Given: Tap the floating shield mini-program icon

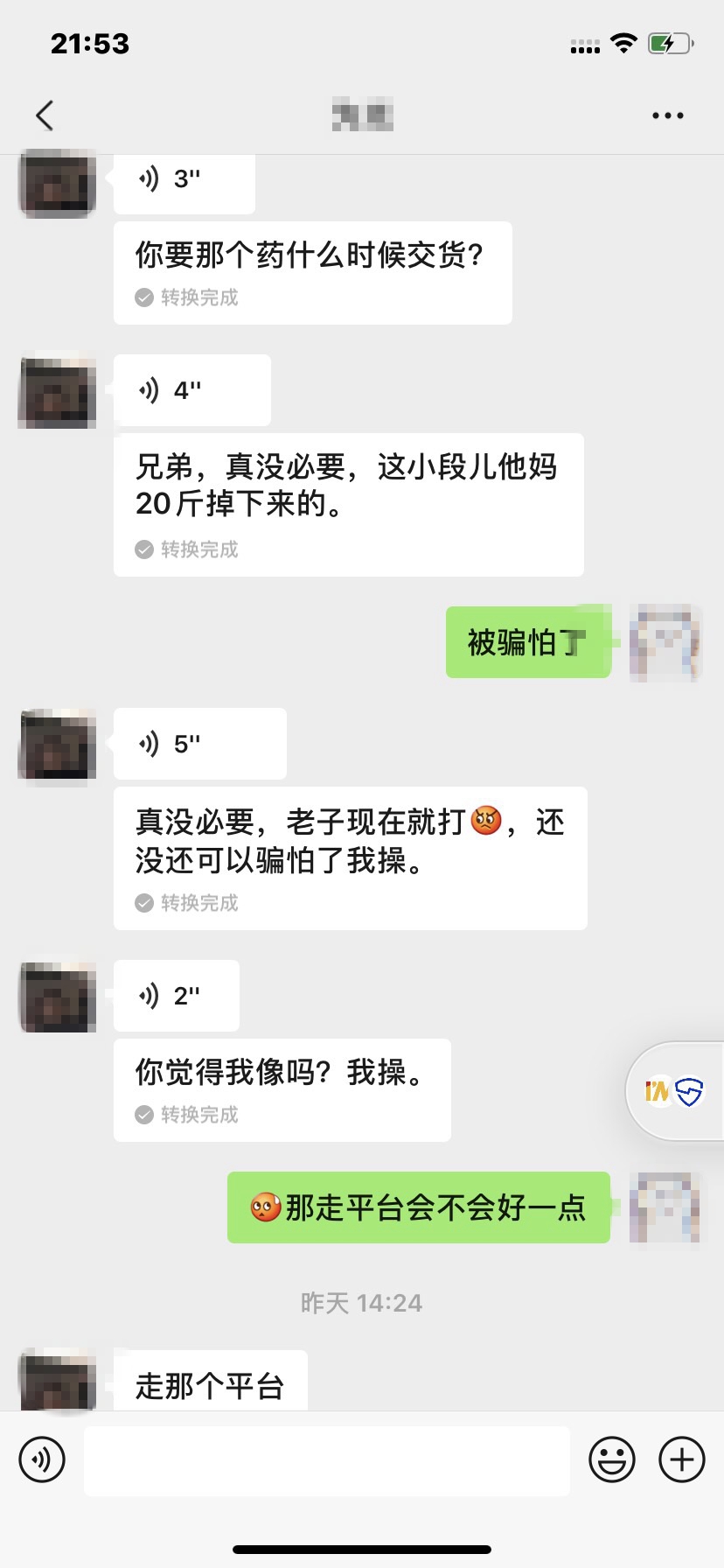Looking at the screenshot, I should tap(690, 1091).
